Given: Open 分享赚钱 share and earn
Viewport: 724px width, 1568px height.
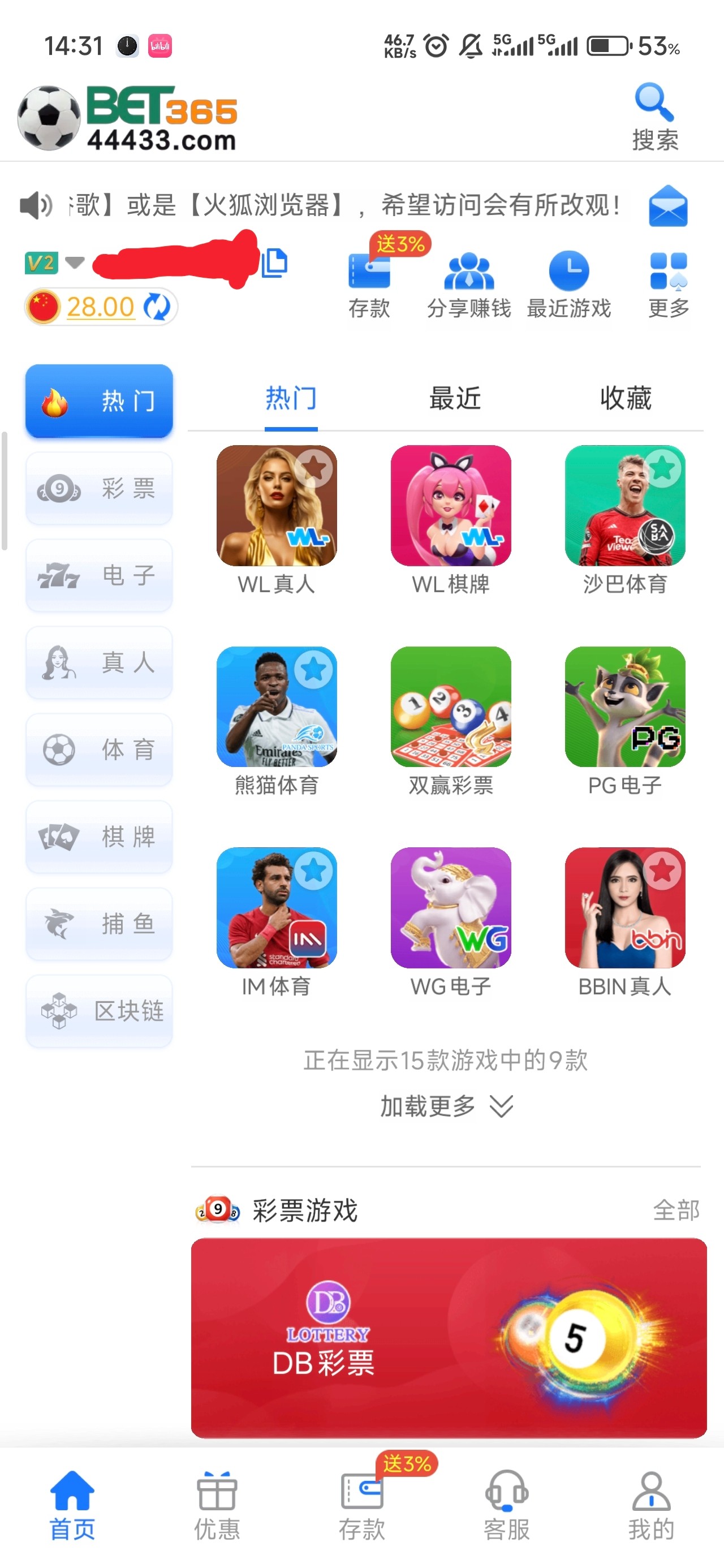Looking at the screenshot, I should click(x=468, y=286).
